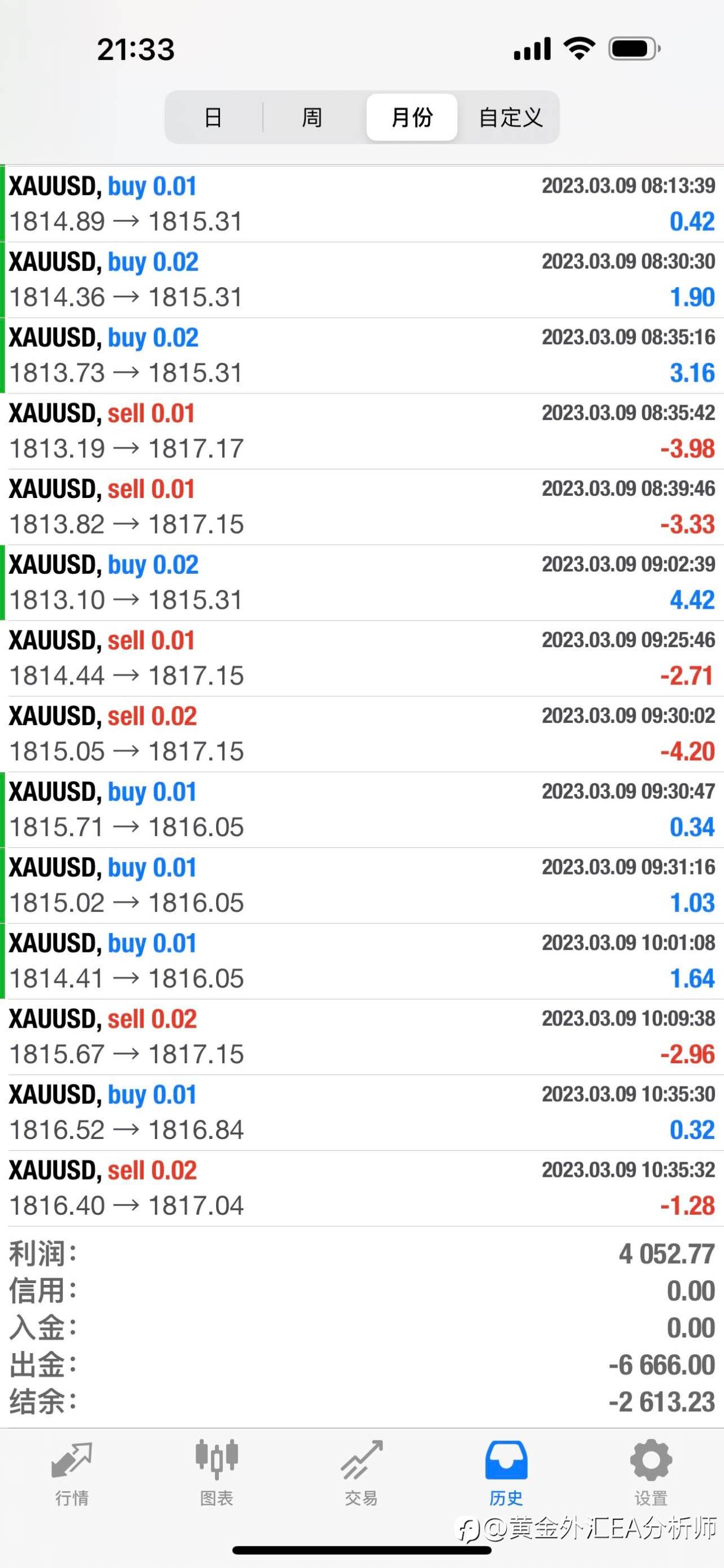Screen dimensions: 724x1568
Task: Expand the buy 0.01 trade at 10:35:30
Action: tap(361, 1113)
